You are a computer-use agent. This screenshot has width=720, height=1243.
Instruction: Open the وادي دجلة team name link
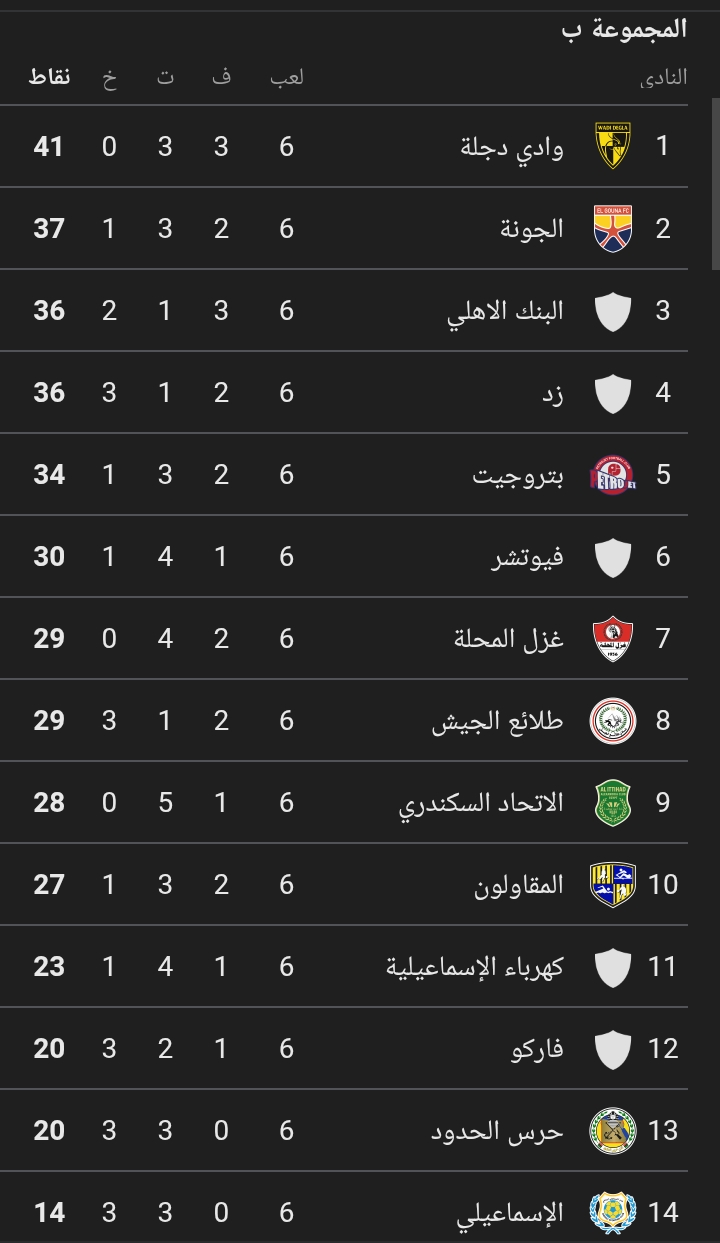click(x=514, y=146)
